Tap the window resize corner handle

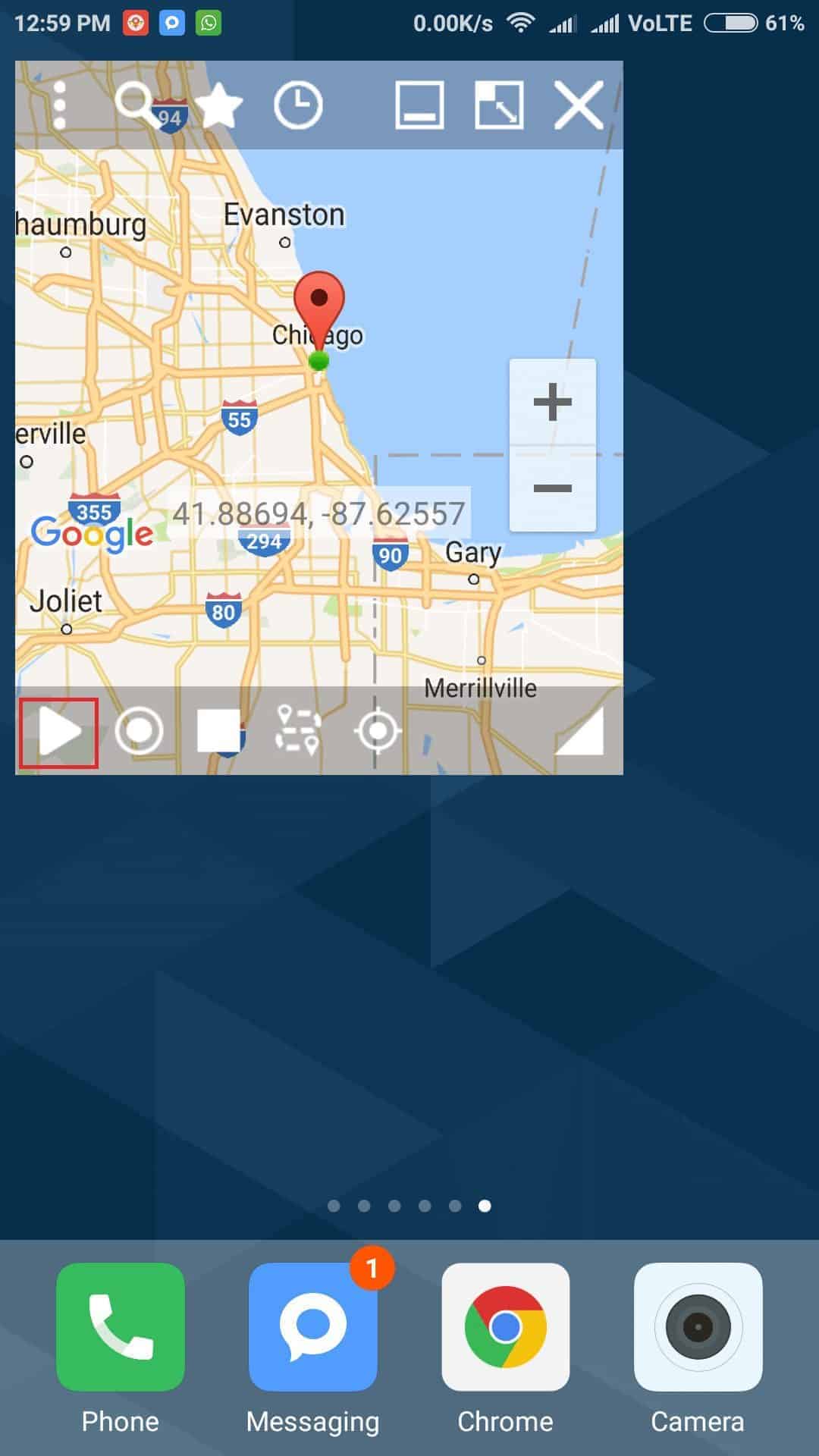581,732
